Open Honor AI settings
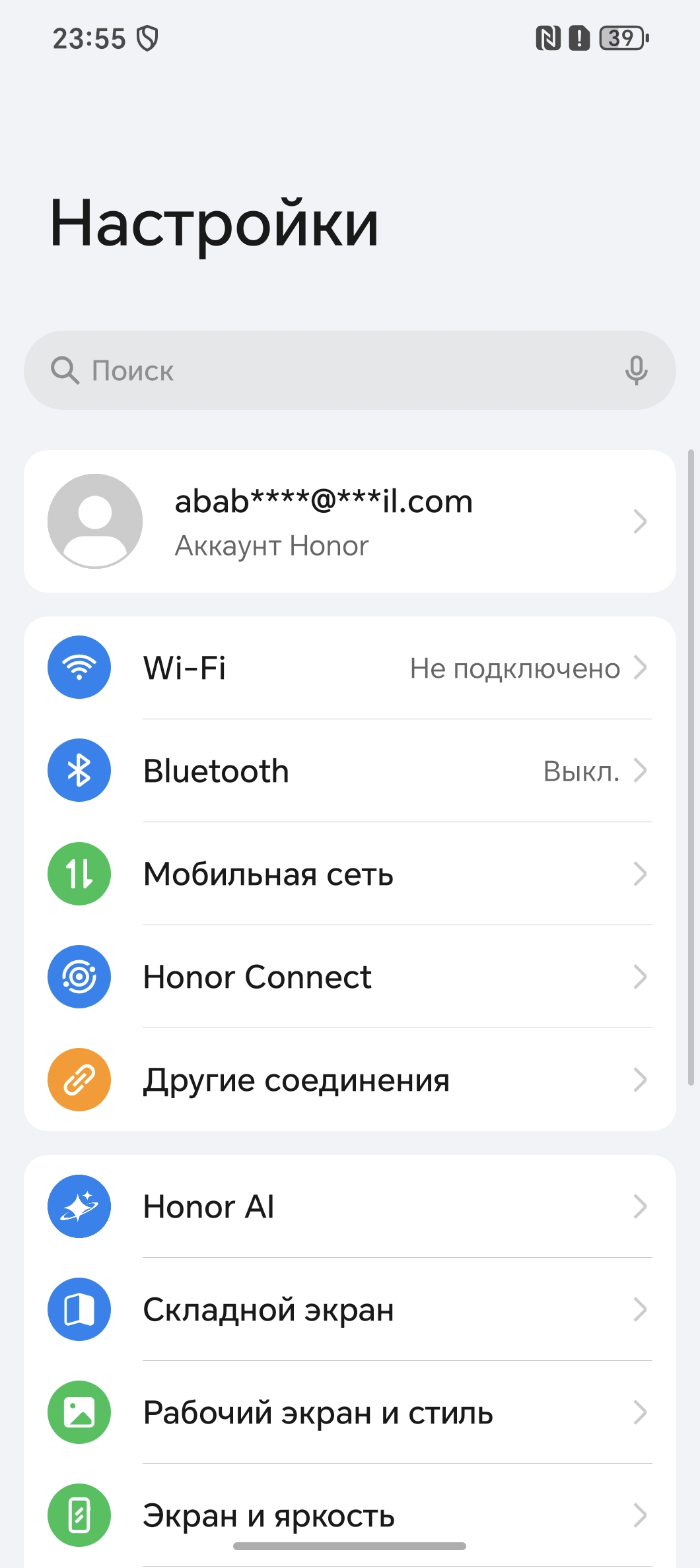The width and height of the screenshot is (700, 1568). tap(350, 1206)
